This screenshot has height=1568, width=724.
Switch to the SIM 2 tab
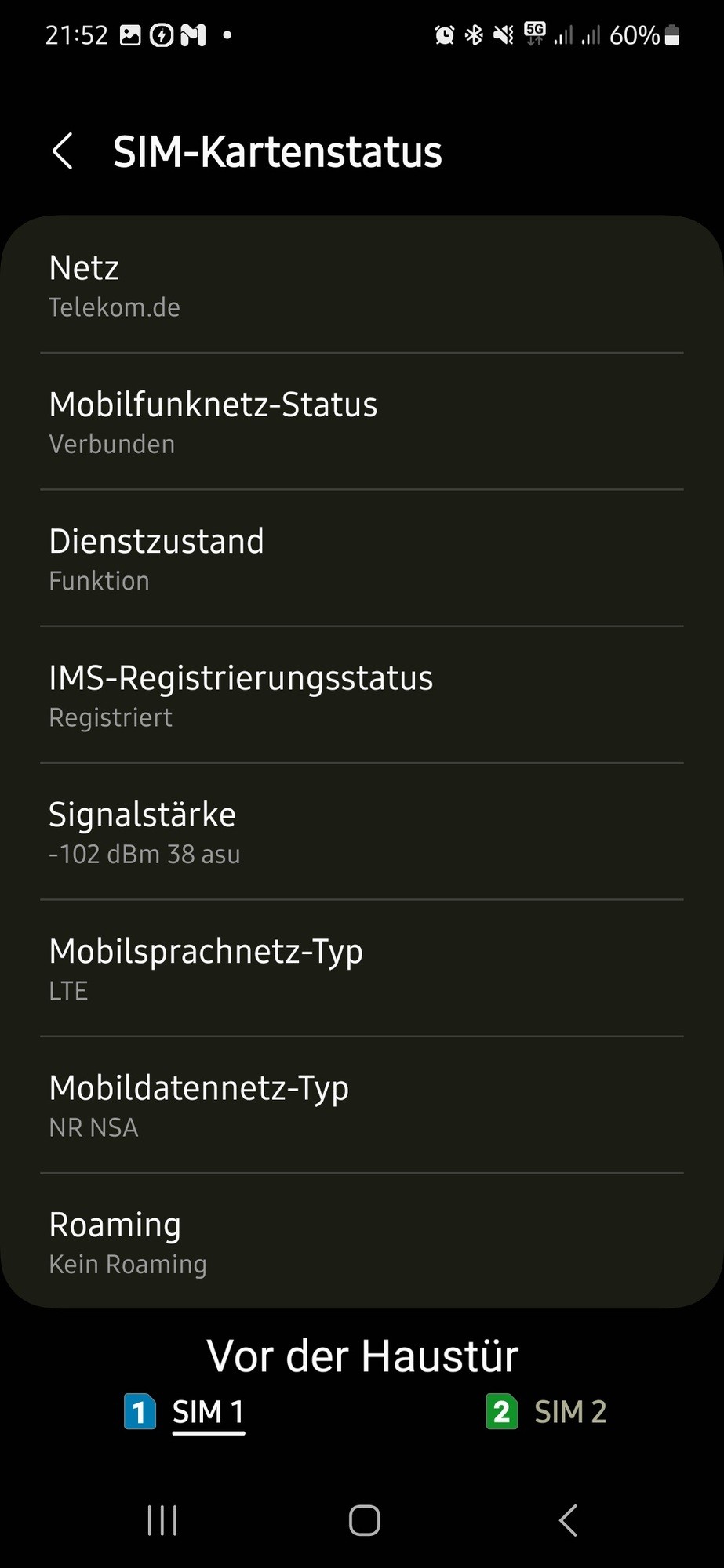[x=547, y=1412]
